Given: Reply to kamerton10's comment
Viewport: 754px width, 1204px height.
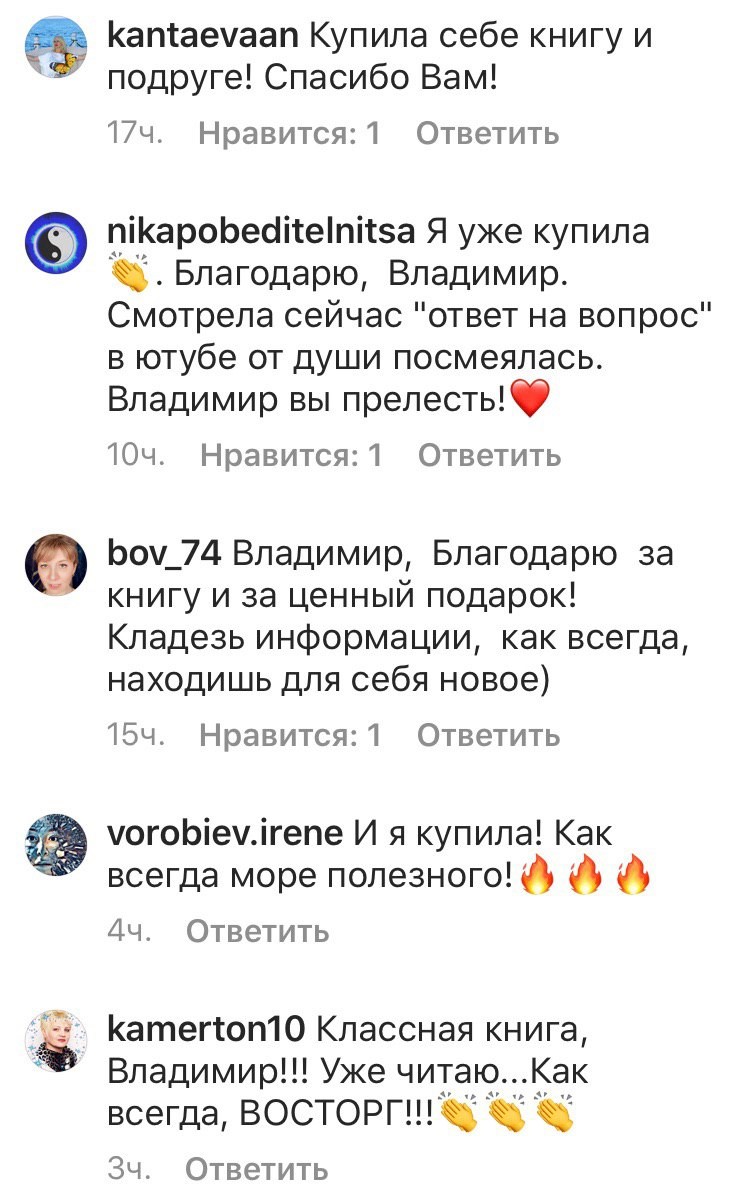Looking at the screenshot, I should (257, 1169).
